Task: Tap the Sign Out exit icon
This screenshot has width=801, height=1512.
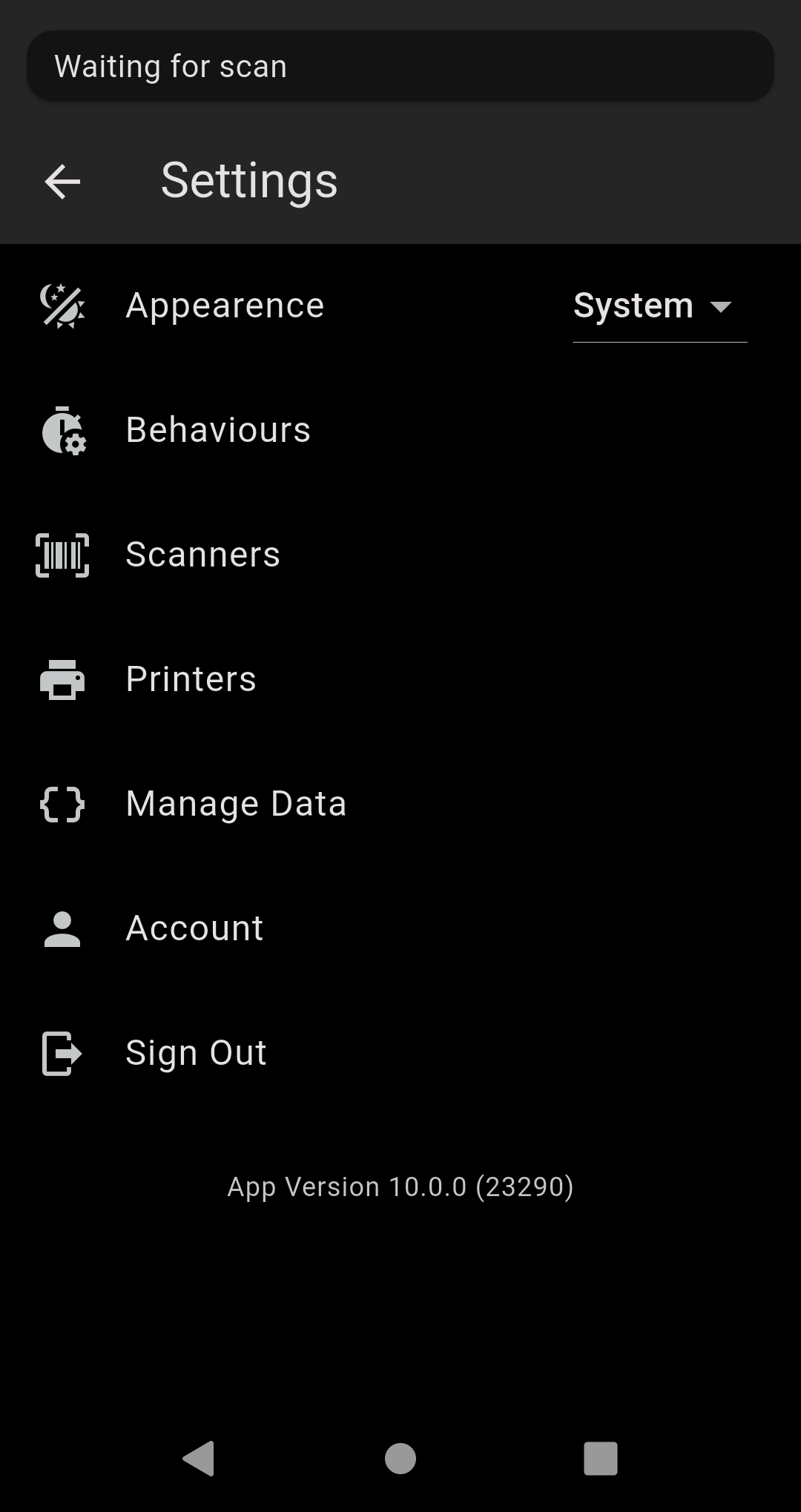Action: tap(62, 1052)
